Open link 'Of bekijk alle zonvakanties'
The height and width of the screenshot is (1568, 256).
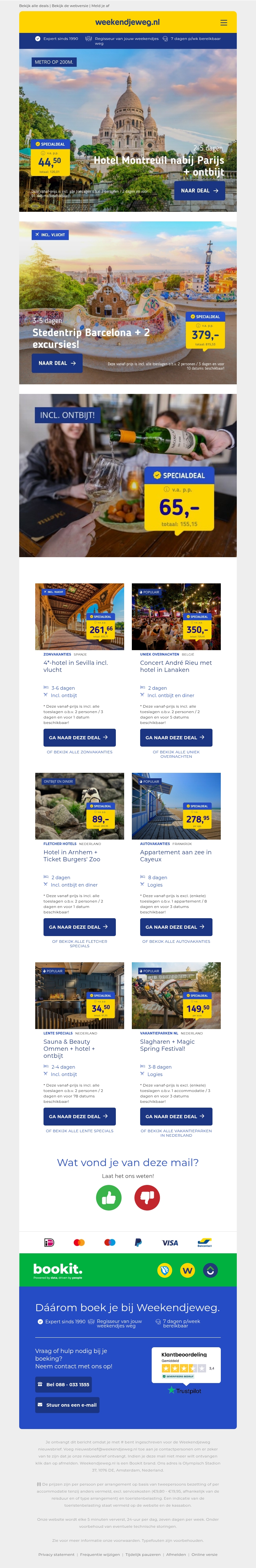click(x=79, y=752)
